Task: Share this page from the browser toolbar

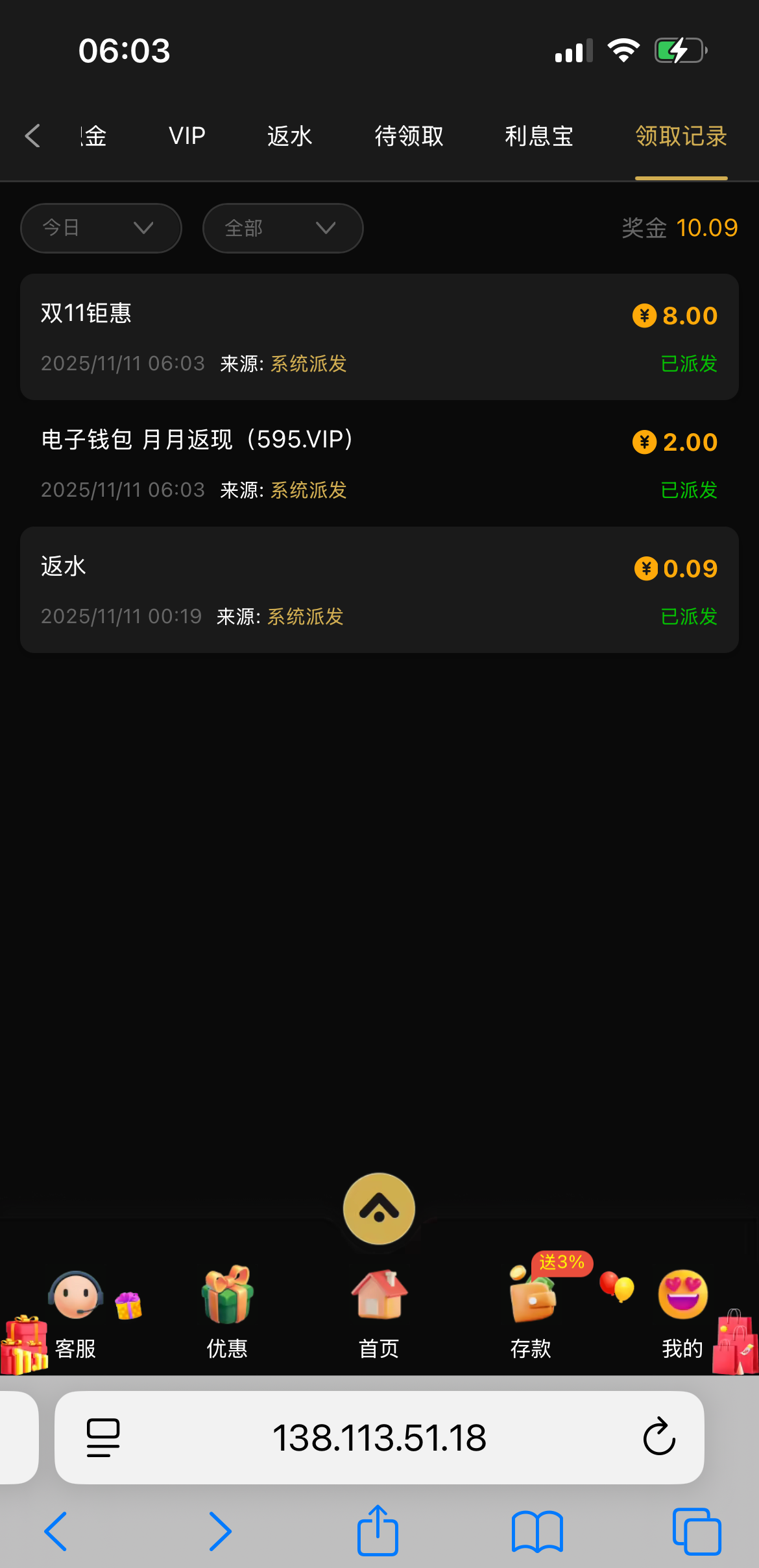Action: click(x=378, y=1530)
